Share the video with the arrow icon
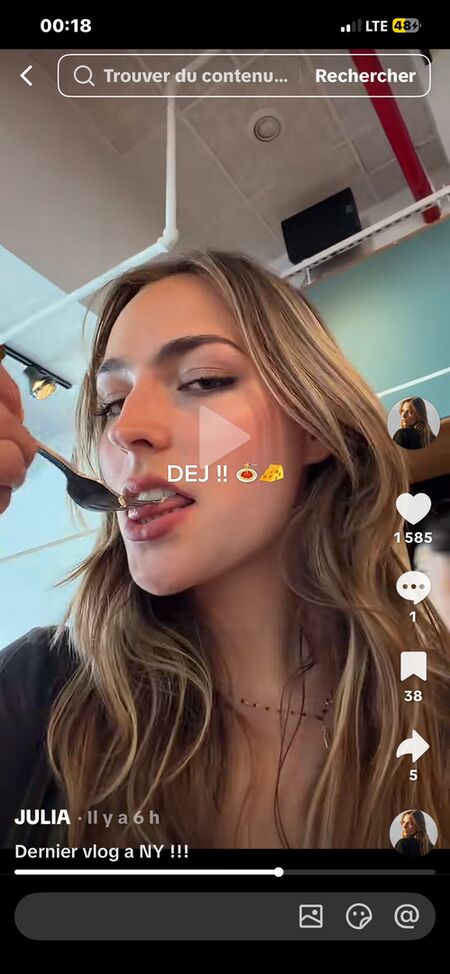Viewport: 450px width, 974px height. click(x=413, y=746)
